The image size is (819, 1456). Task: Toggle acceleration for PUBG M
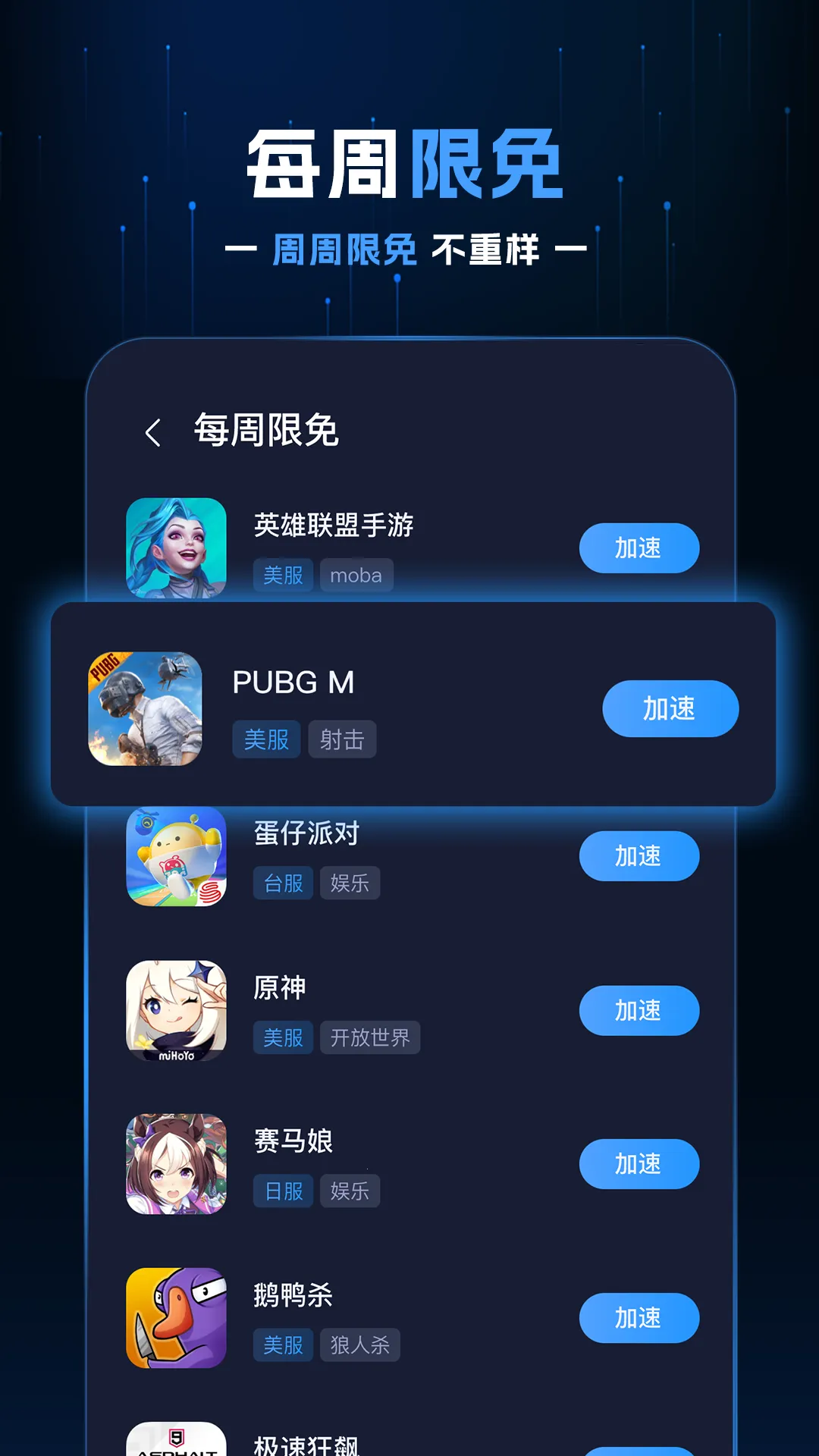670,708
